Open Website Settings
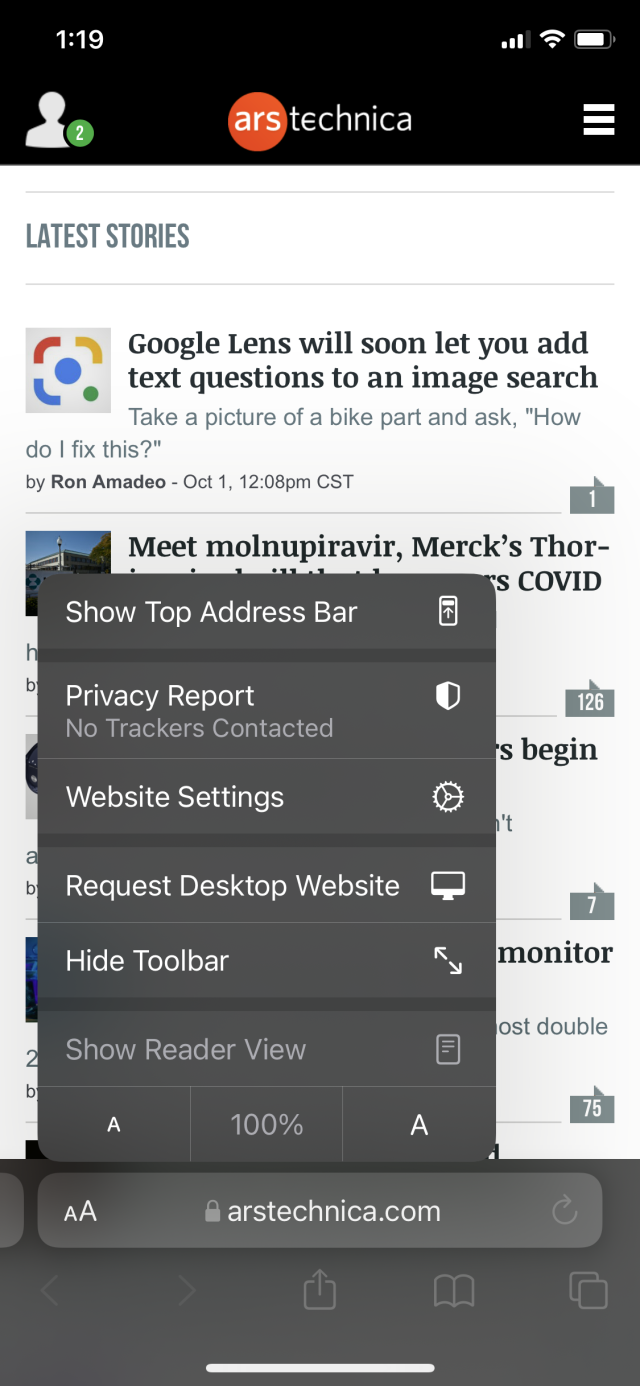The image size is (640, 1386). pos(267,797)
